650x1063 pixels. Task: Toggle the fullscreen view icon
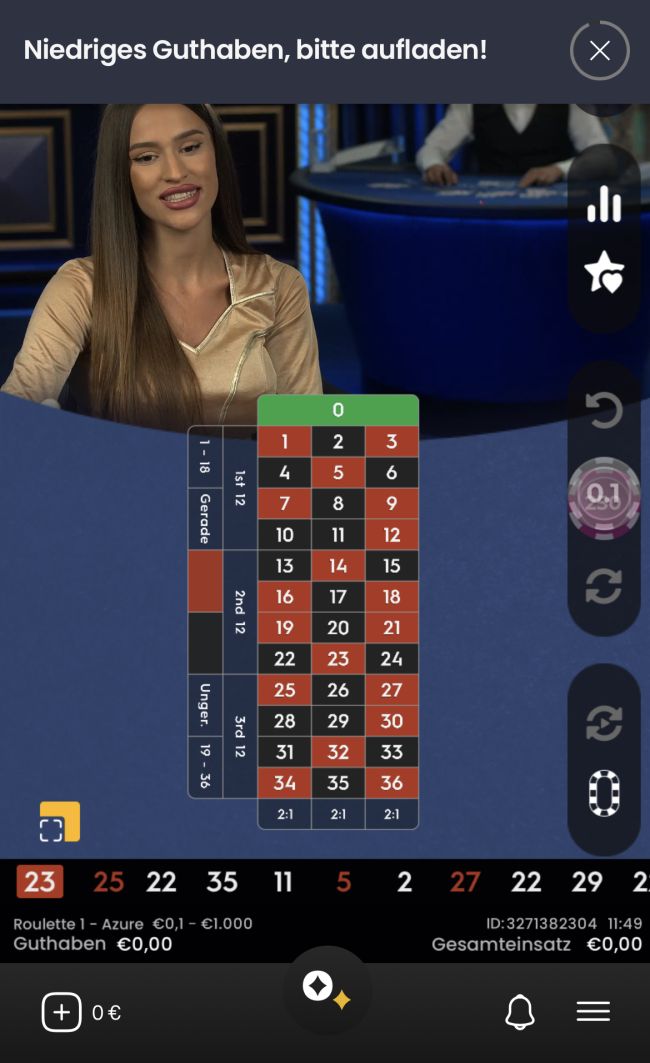pos(59,822)
